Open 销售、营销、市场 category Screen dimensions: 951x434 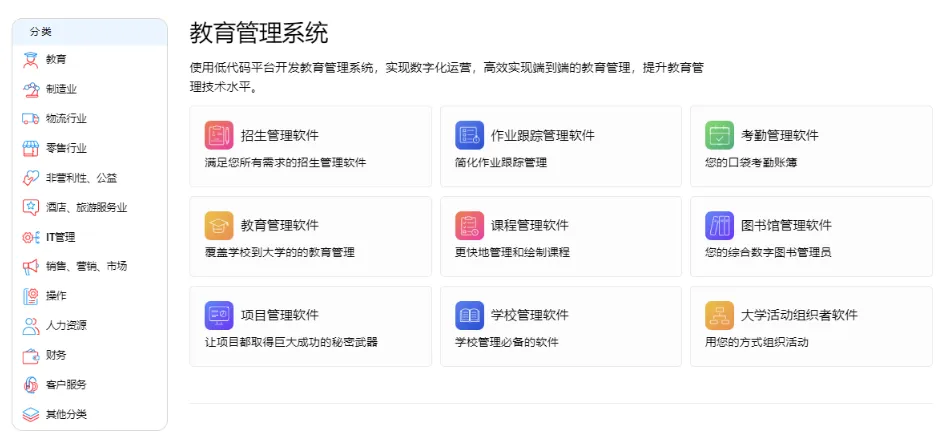[x=85, y=267]
